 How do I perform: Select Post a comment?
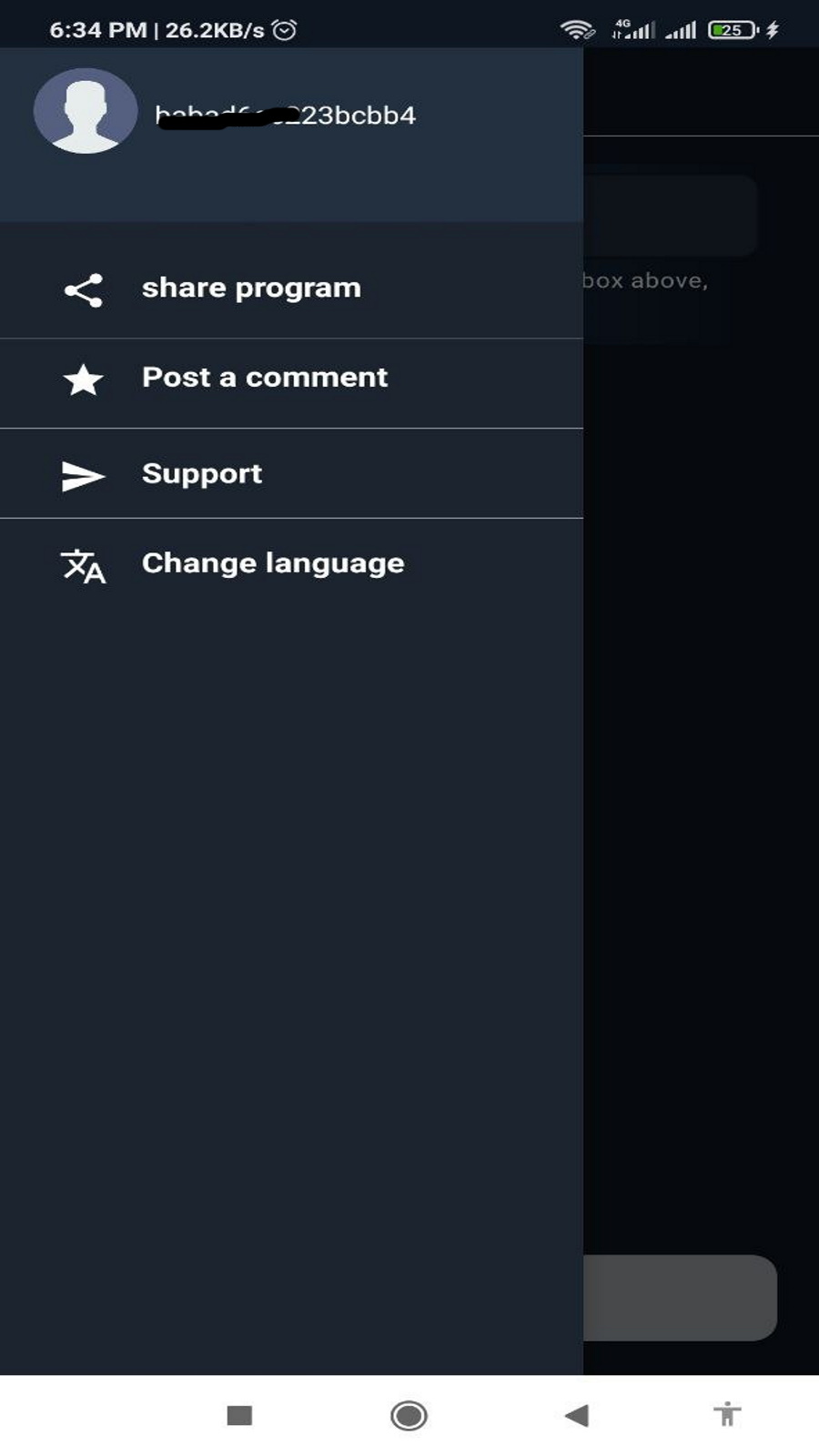pos(264,378)
